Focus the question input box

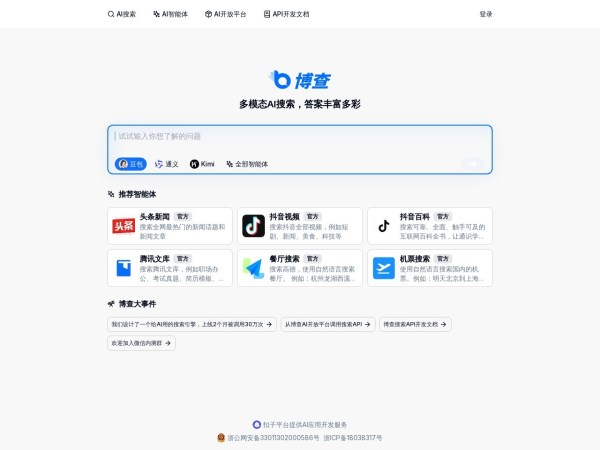[300, 136]
